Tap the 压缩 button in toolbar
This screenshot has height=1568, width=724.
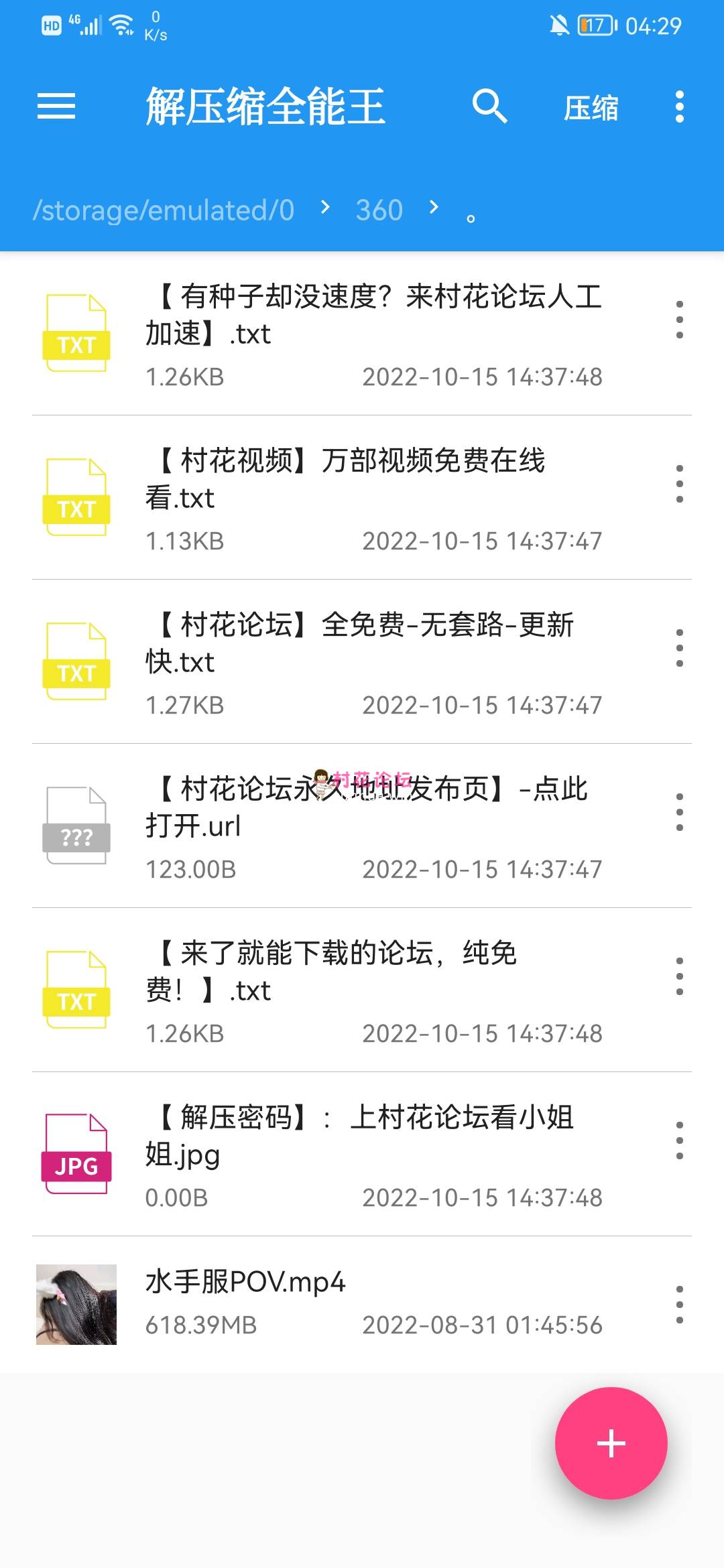point(591,108)
